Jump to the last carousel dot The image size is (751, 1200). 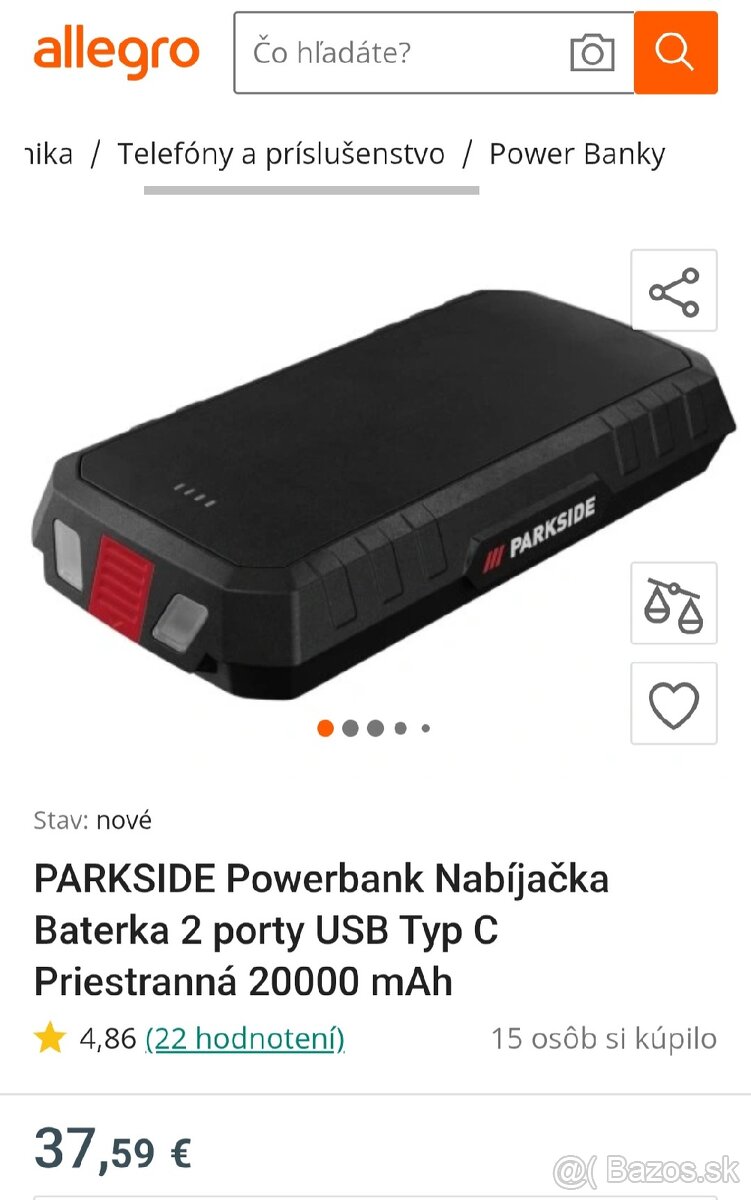[423, 729]
